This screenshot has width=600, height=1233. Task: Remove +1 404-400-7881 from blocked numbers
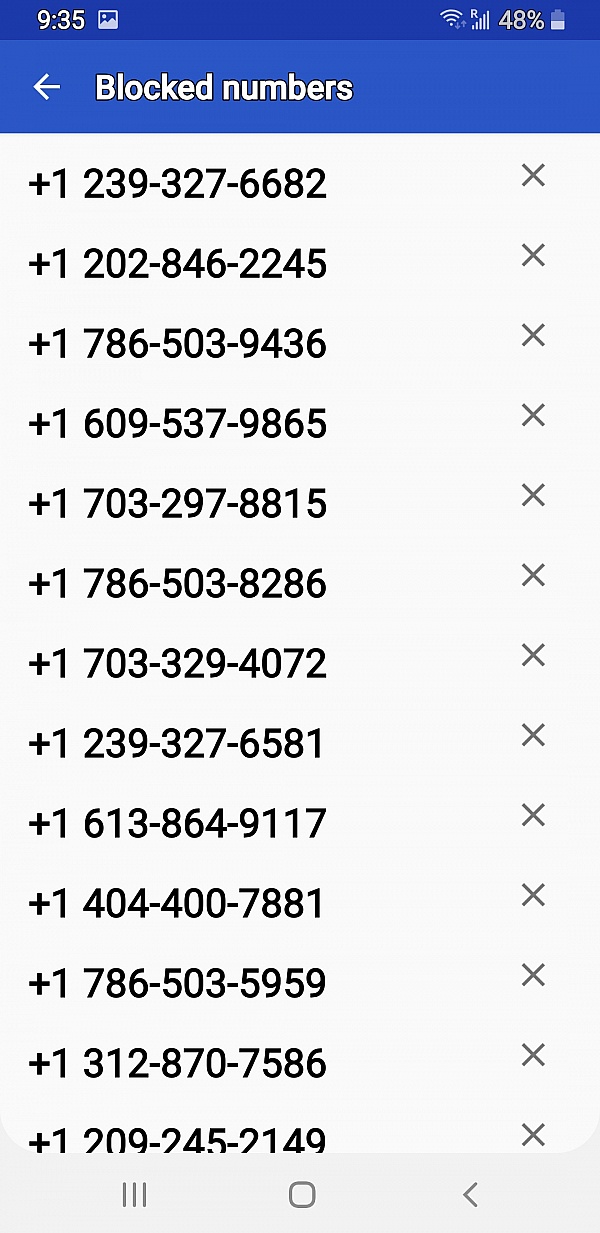click(x=533, y=896)
